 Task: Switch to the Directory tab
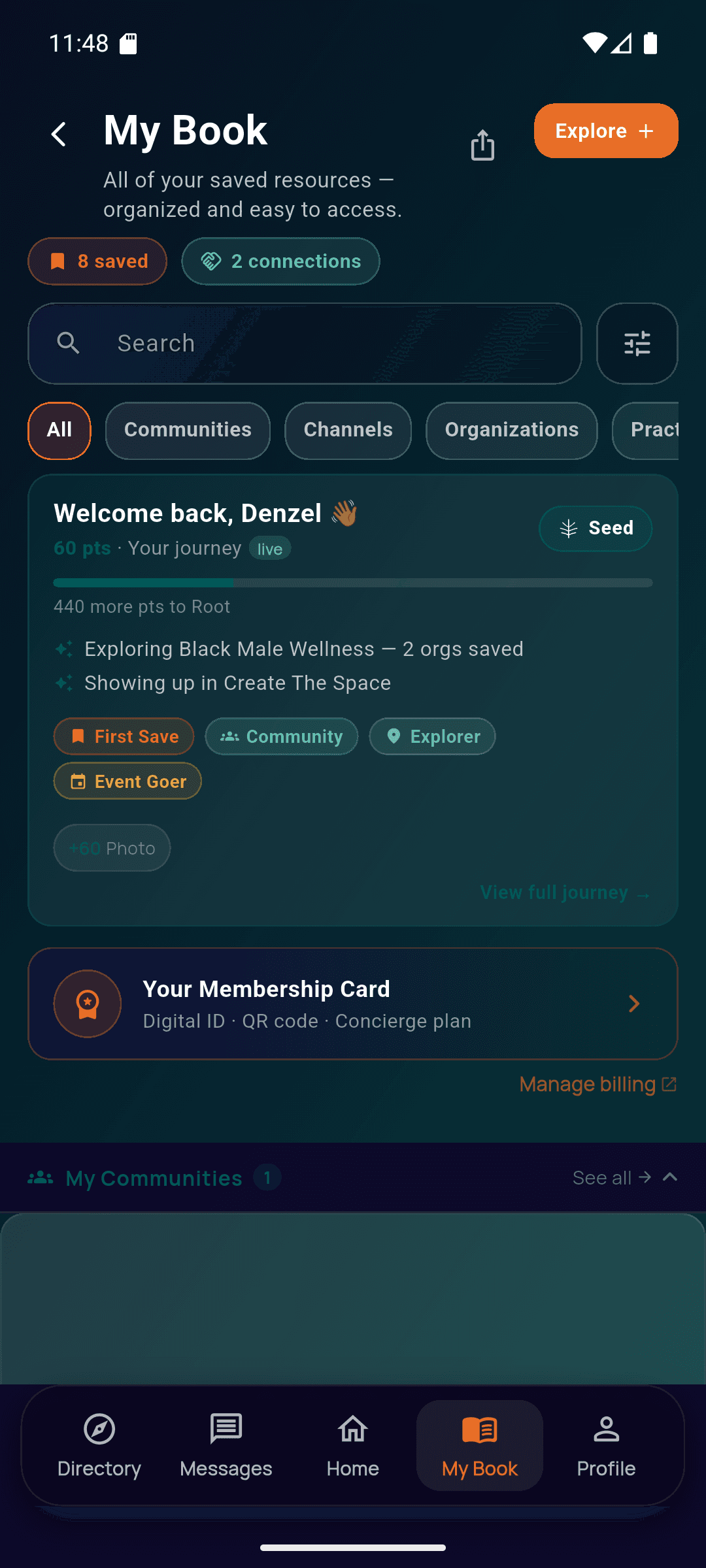point(99,1445)
